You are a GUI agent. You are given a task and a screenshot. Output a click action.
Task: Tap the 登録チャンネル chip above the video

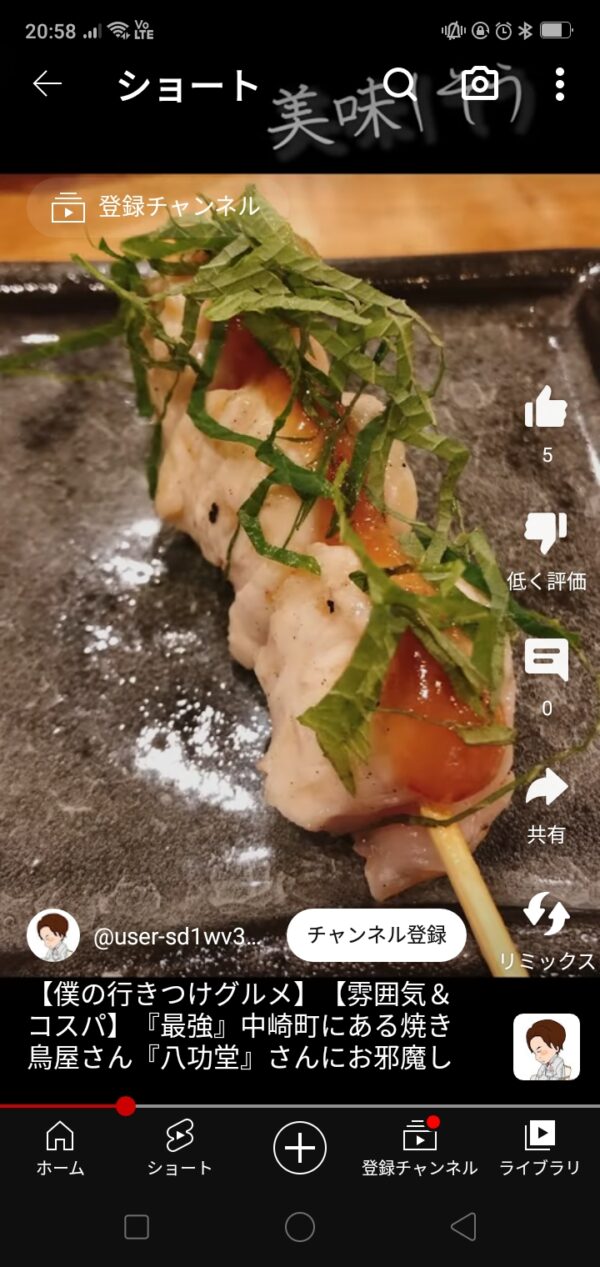coord(157,207)
